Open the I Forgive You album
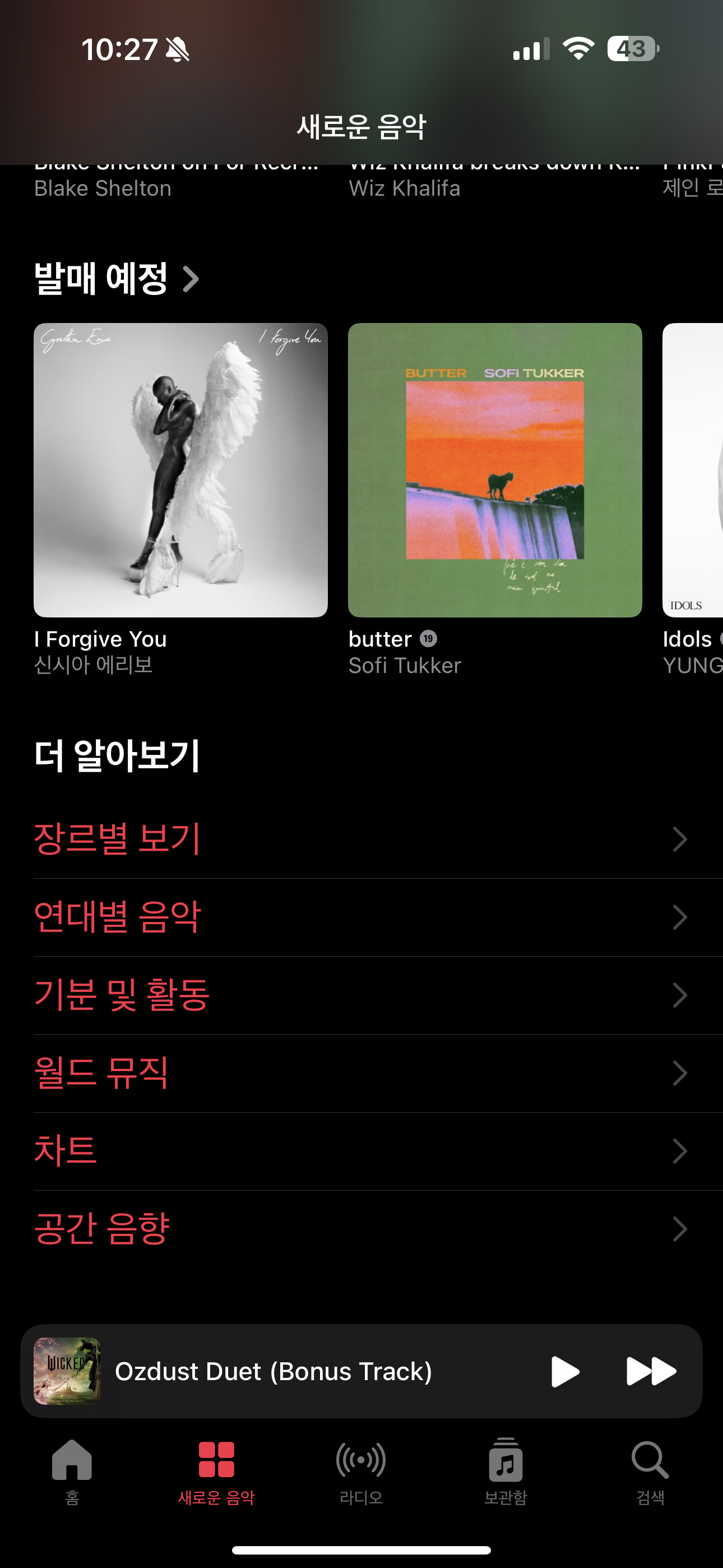Screen dimensions: 723x1568 coord(180,470)
